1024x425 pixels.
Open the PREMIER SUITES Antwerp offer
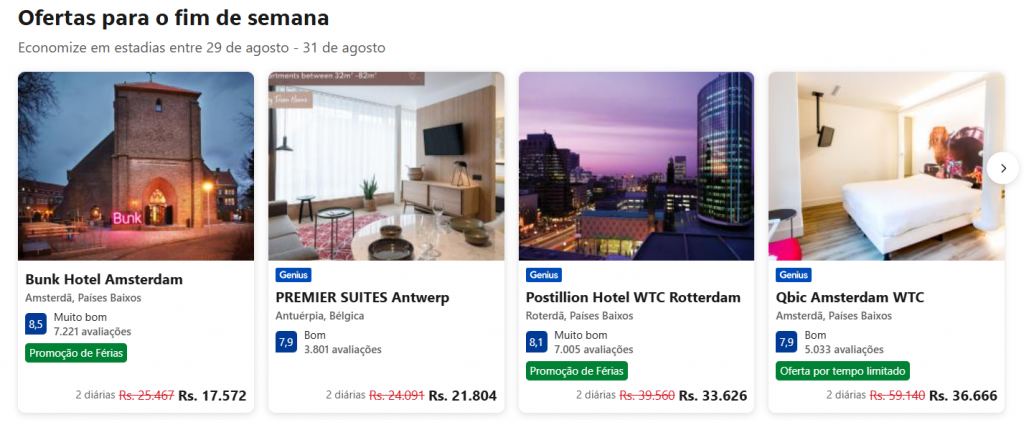pos(362,297)
